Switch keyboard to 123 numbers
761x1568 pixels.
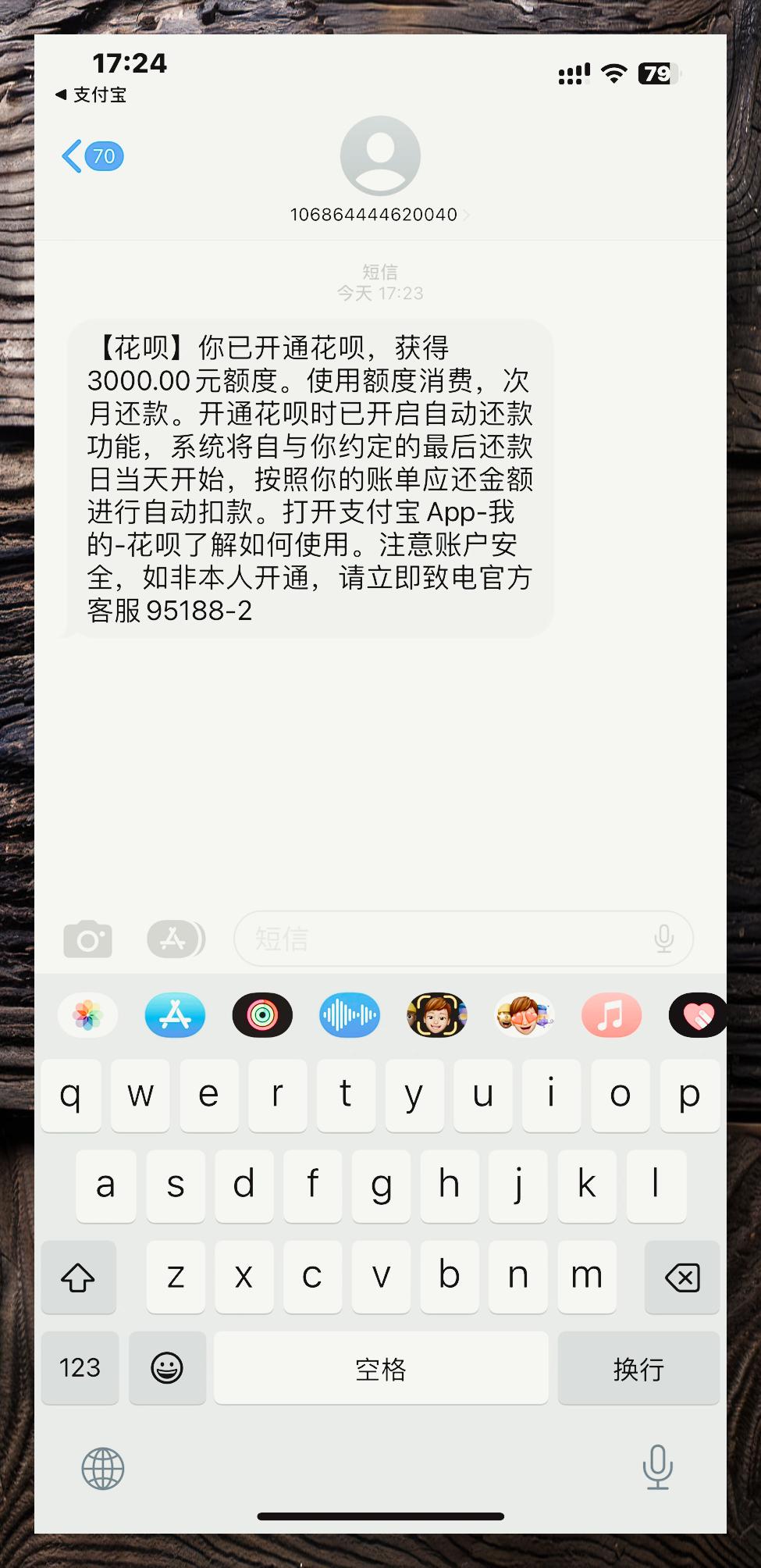80,1368
